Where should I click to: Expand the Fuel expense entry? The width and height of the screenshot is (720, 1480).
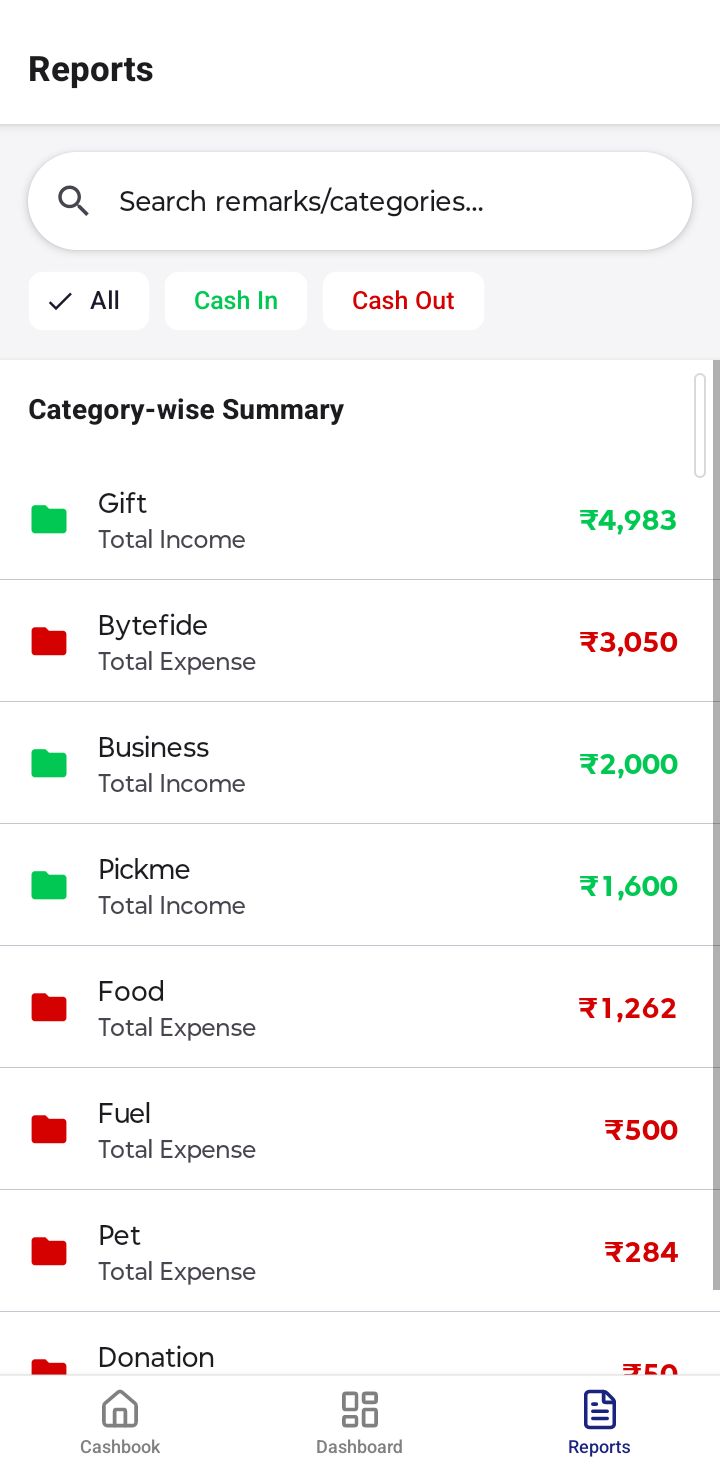(x=360, y=1129)
